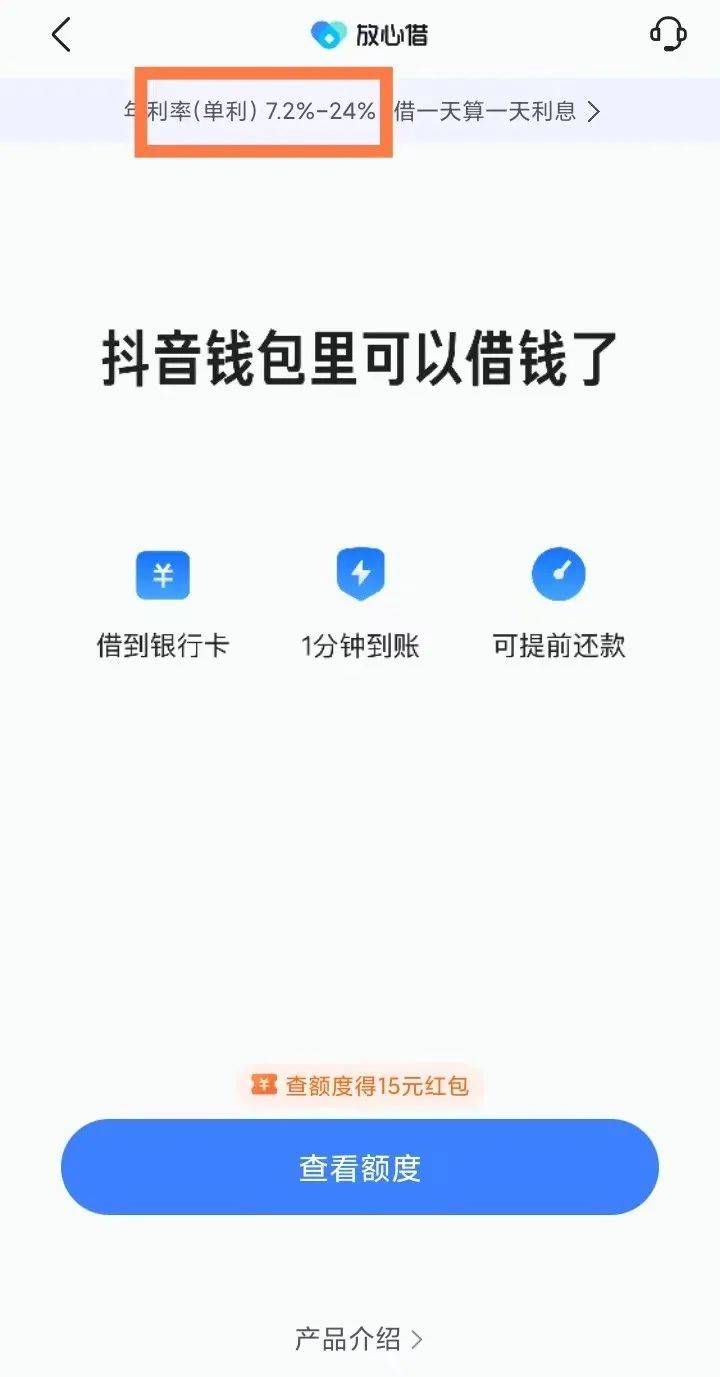720x1377 pixels.
Task: Tap the 查看额度 button
Action: pyautogui.click(x=360, y=1167)
